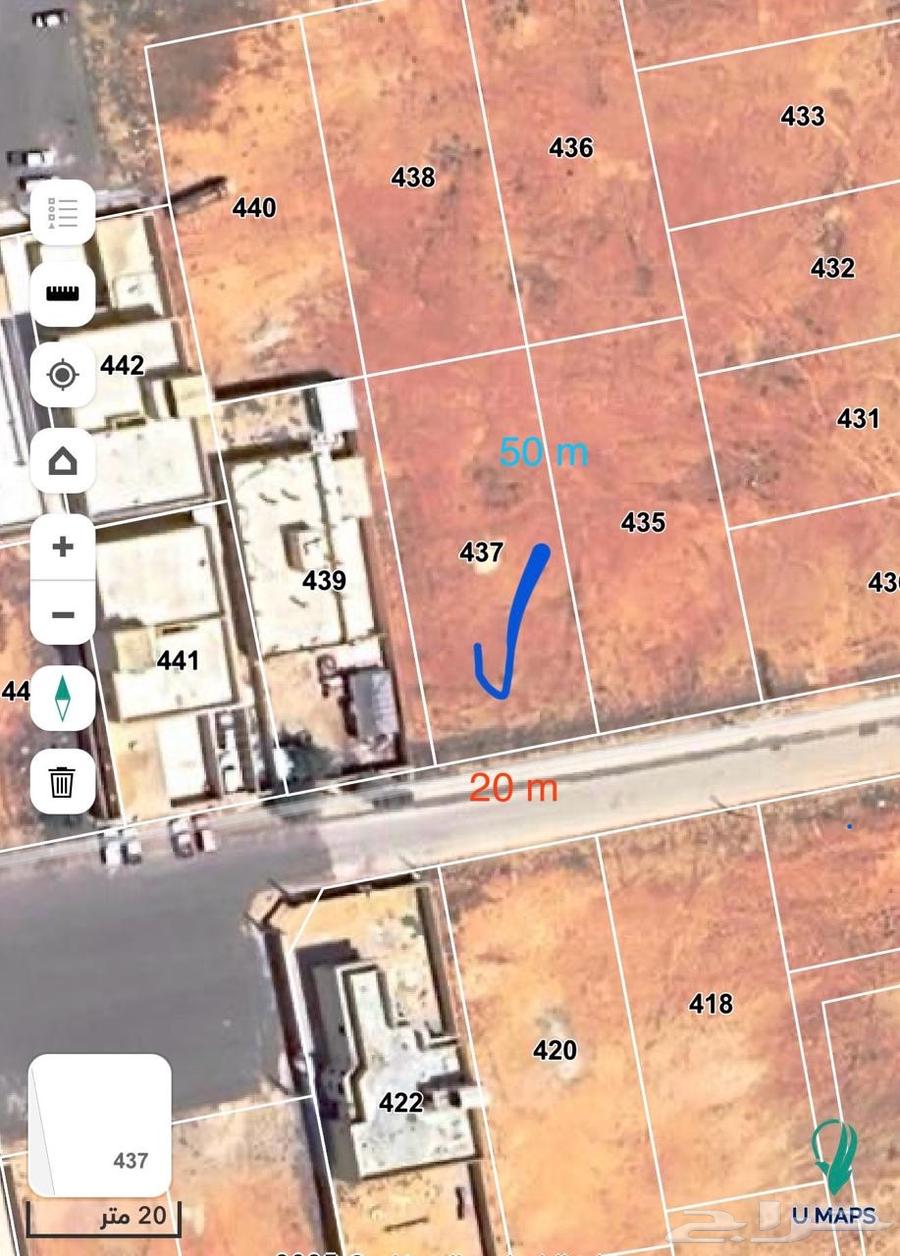Screen dimensions: 900x1256
Task: Click the home view icon
Action: point(62,460)
